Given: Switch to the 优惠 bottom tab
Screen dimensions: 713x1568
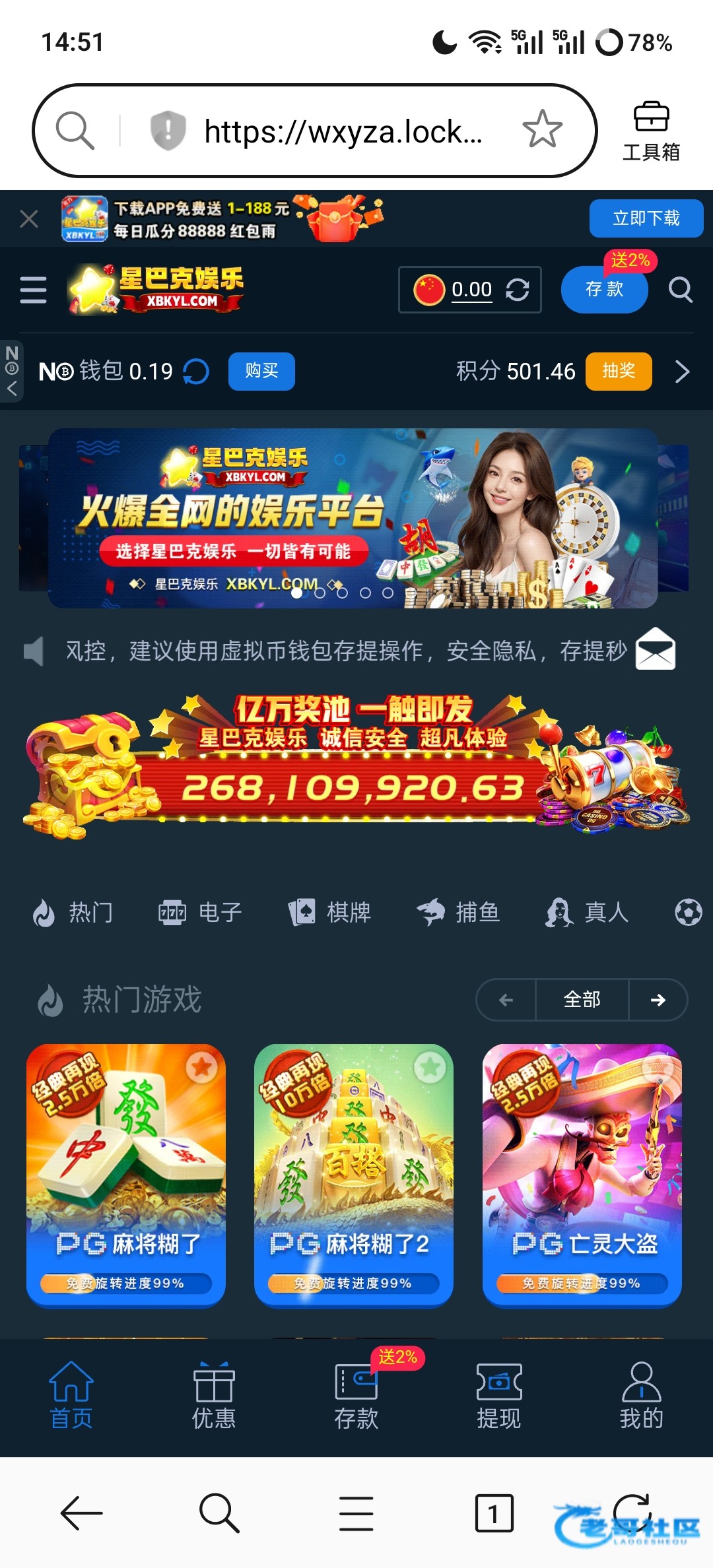Looking at the screenshot, I should pos(214,1395).
